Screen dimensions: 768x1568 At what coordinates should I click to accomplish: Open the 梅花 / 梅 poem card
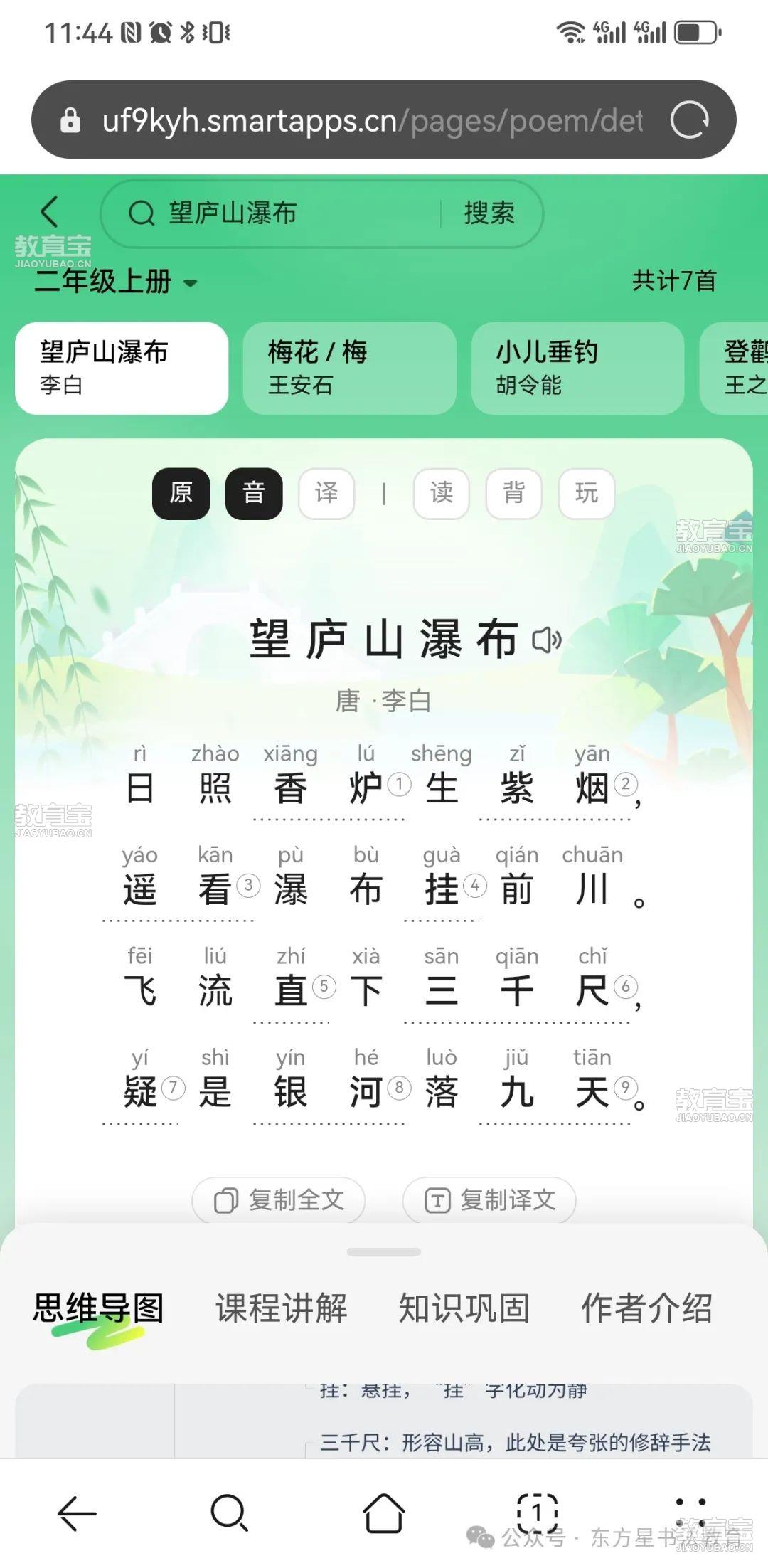(x=349, y=368)
